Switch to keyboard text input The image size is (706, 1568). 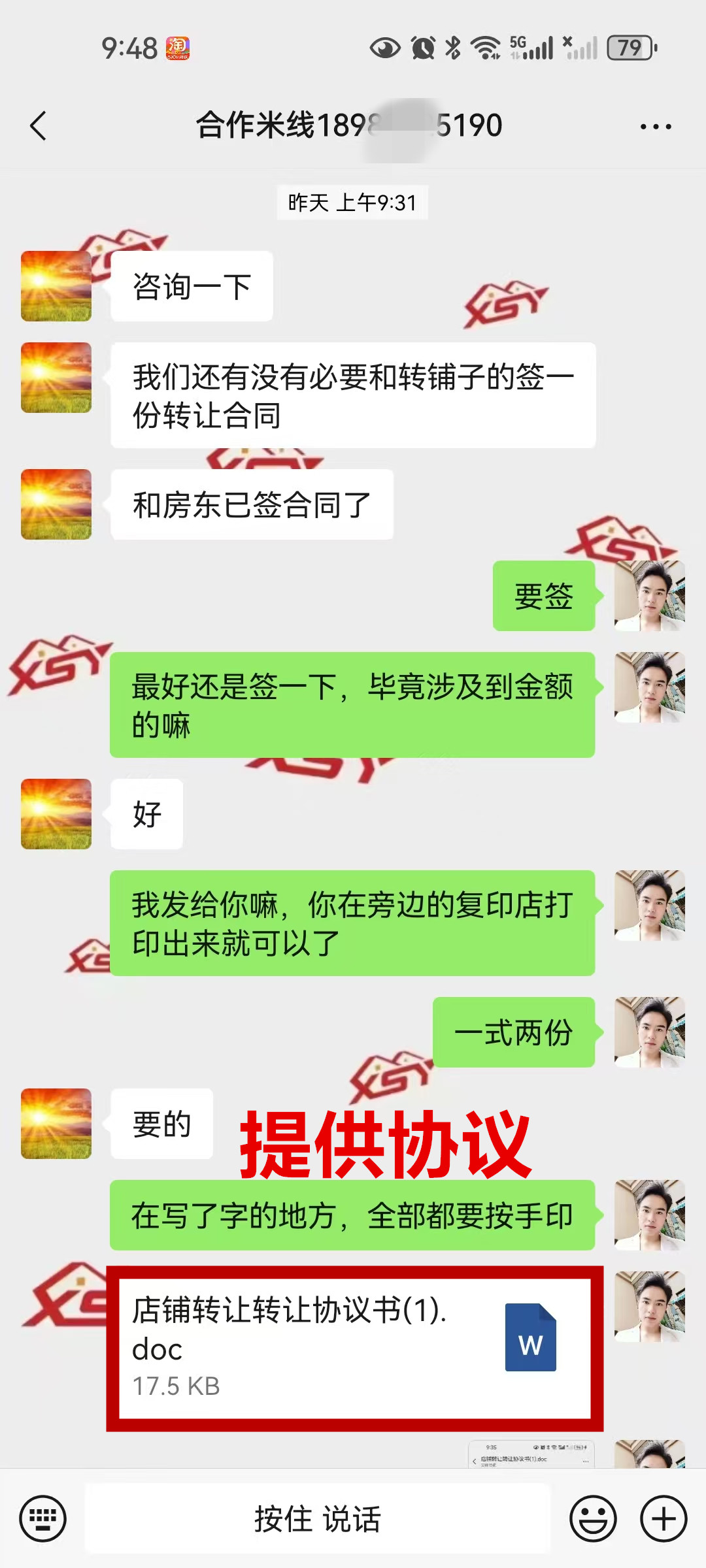tap(43, 1518)
